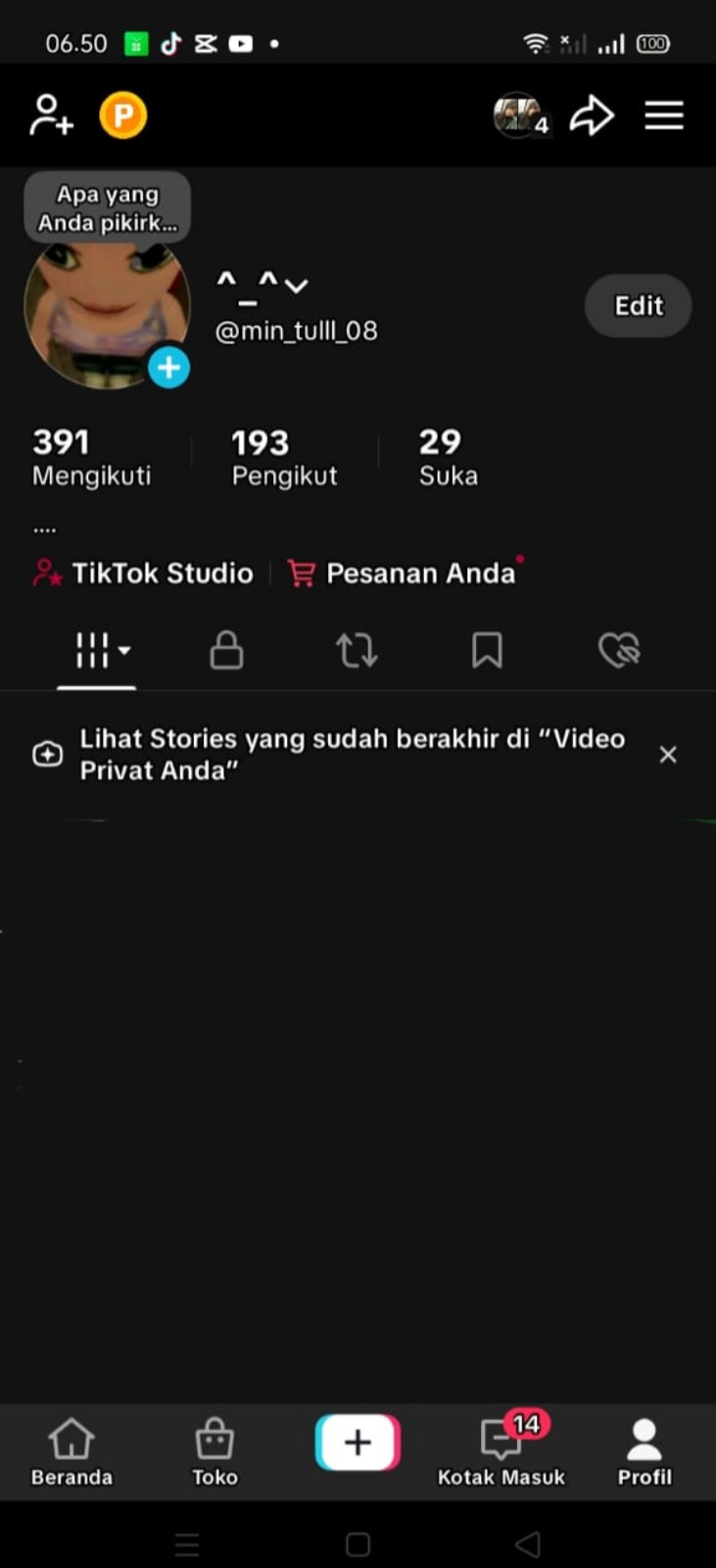Dismiss the Stories banner
Viewport: 716px width, 1568px height.
click(x=668, y=755)
